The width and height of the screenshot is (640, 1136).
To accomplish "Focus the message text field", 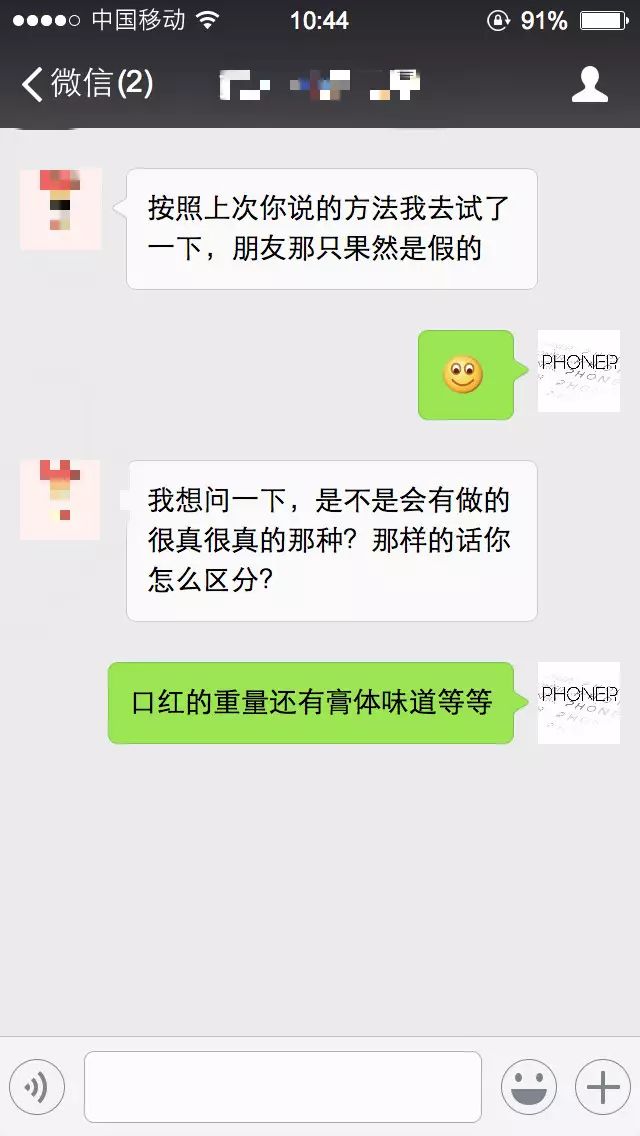I will (282, 1087).
